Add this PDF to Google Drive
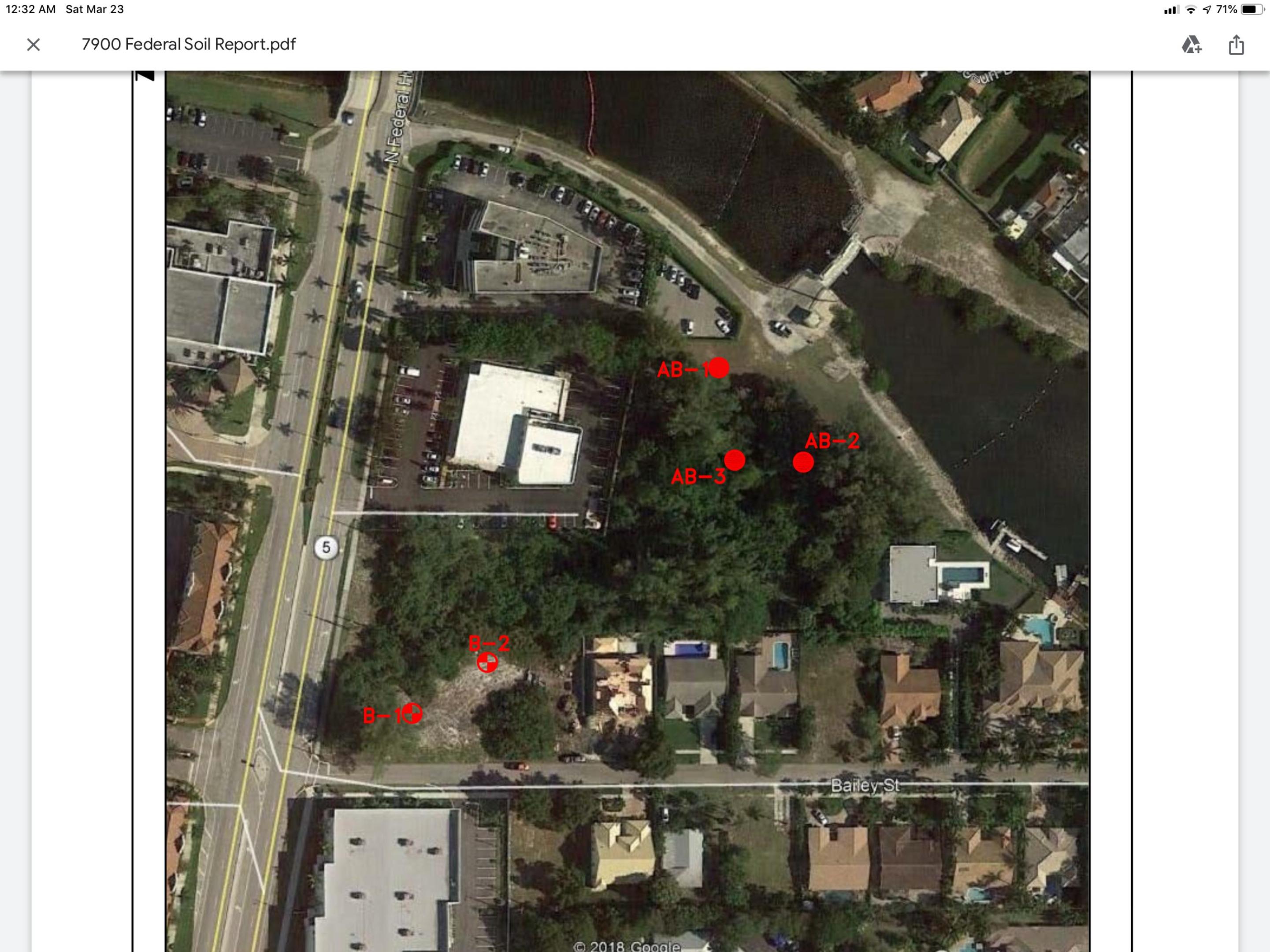This screenshot has height=952, width=1270. (x=1192, y=45)
